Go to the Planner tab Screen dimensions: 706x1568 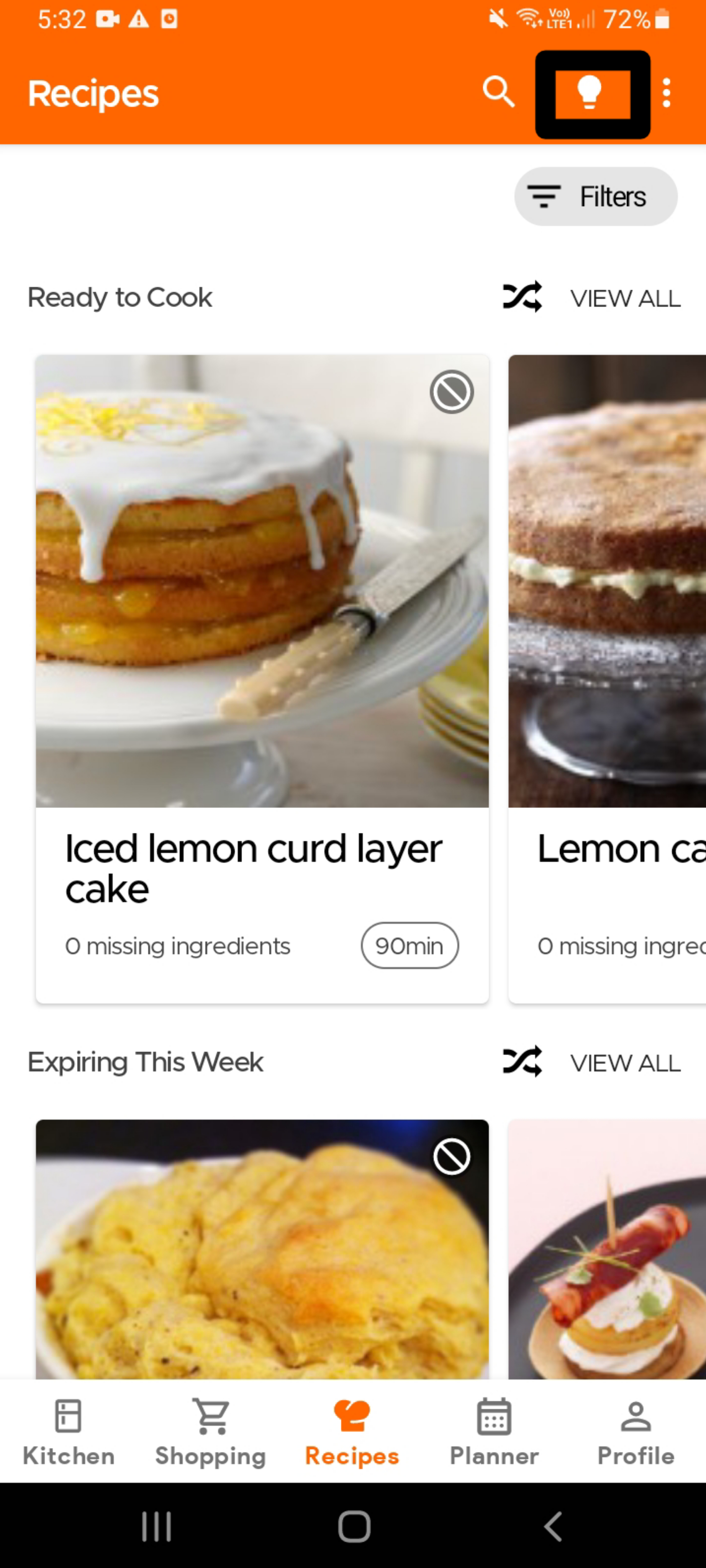(494, 1432)
